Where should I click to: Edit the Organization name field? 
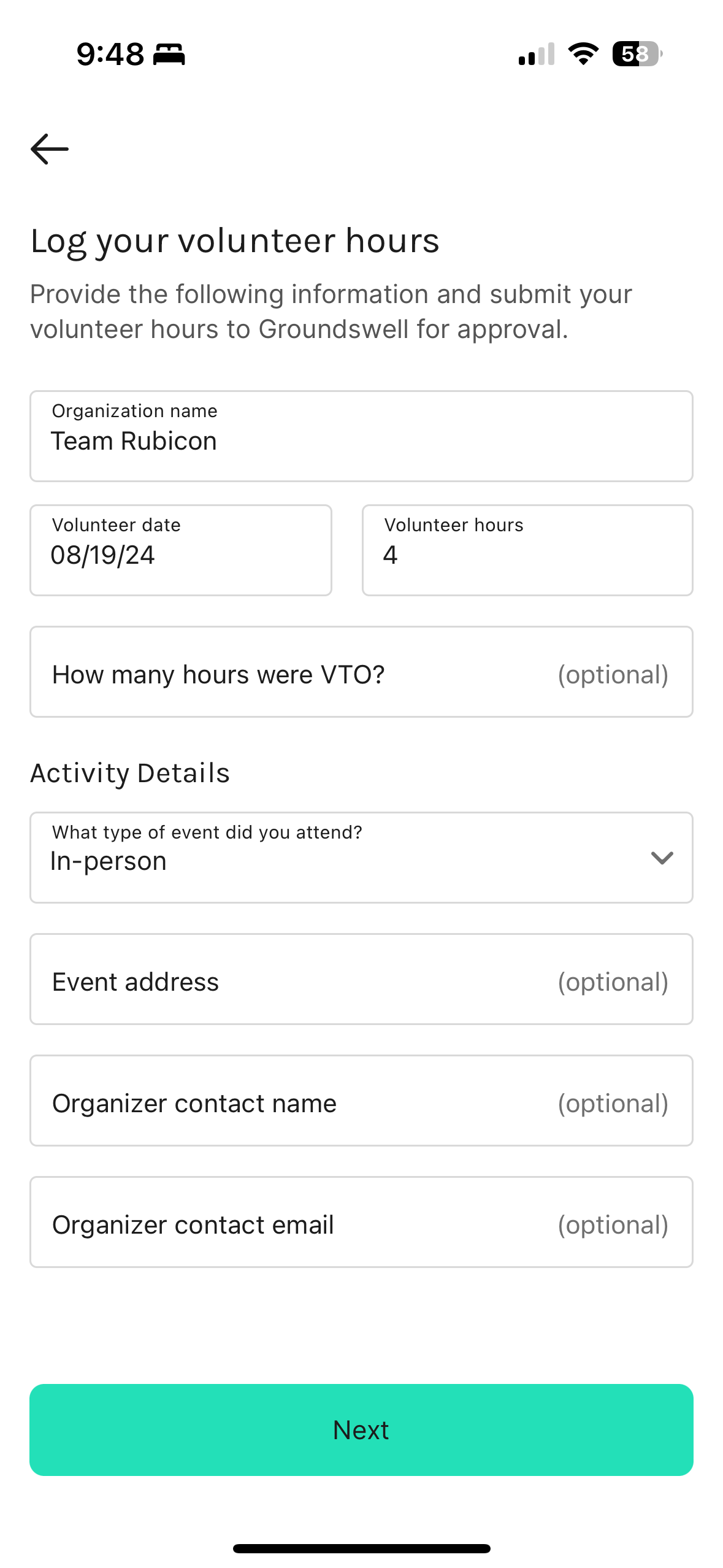tap(361, 436)
